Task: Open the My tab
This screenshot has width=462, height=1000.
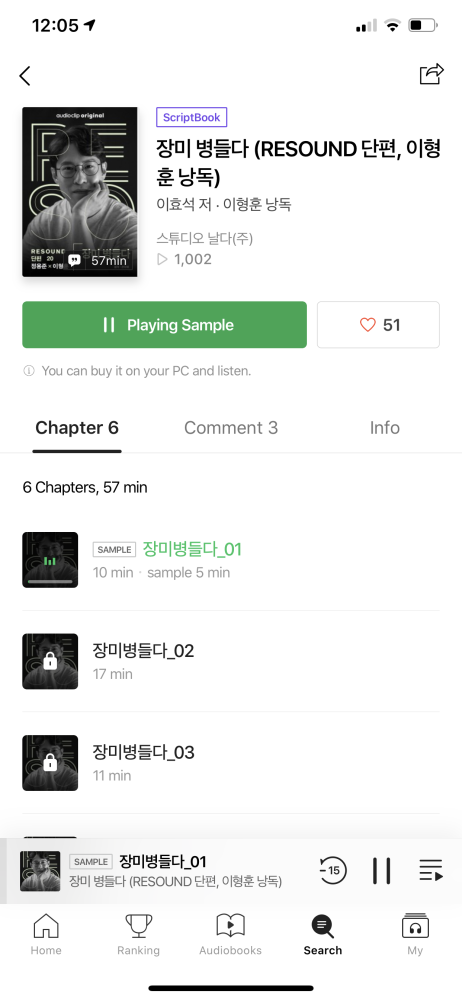Action: tap(415, 934)
